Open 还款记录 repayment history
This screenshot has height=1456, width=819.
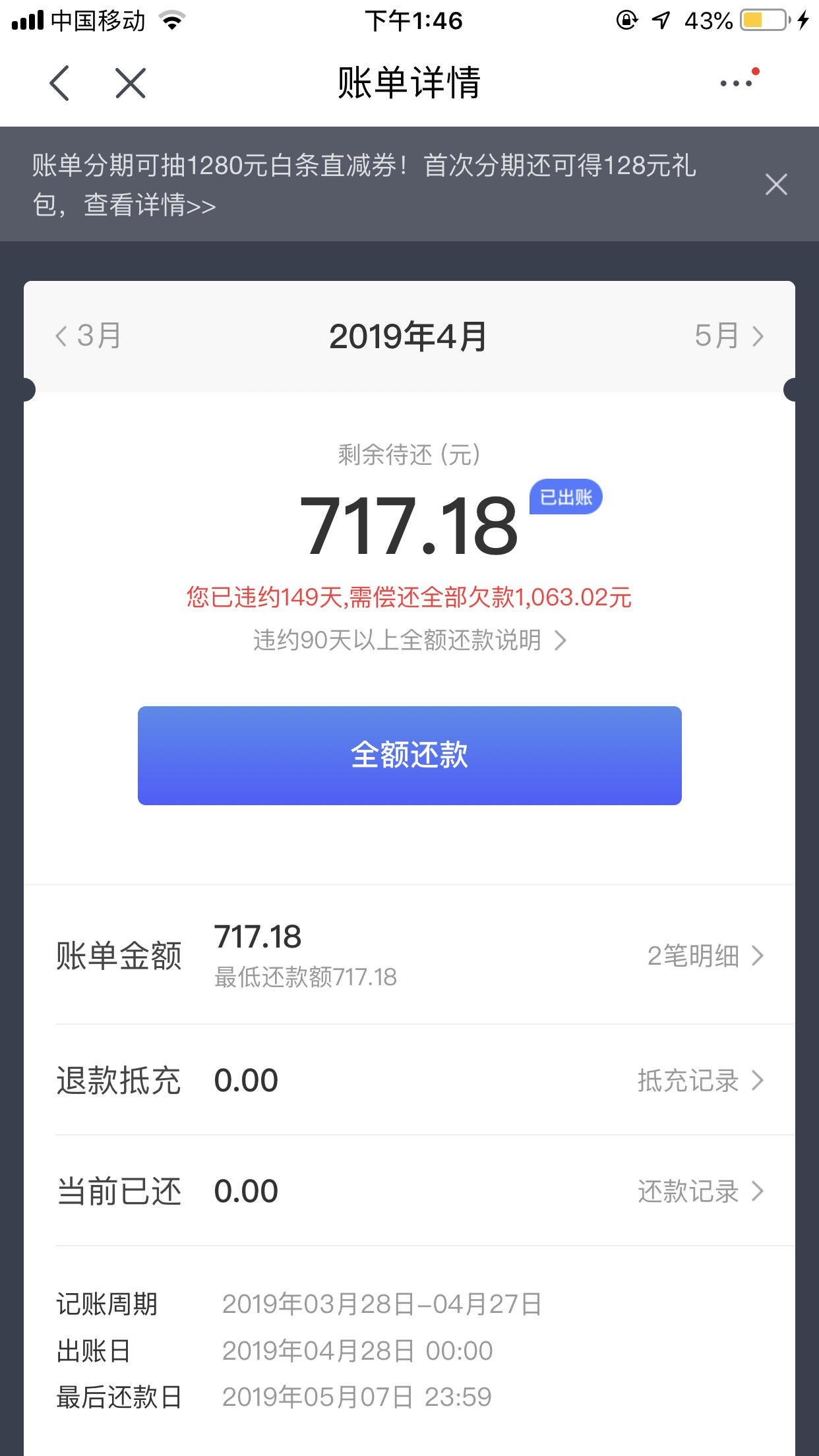tap(700, 1191)
